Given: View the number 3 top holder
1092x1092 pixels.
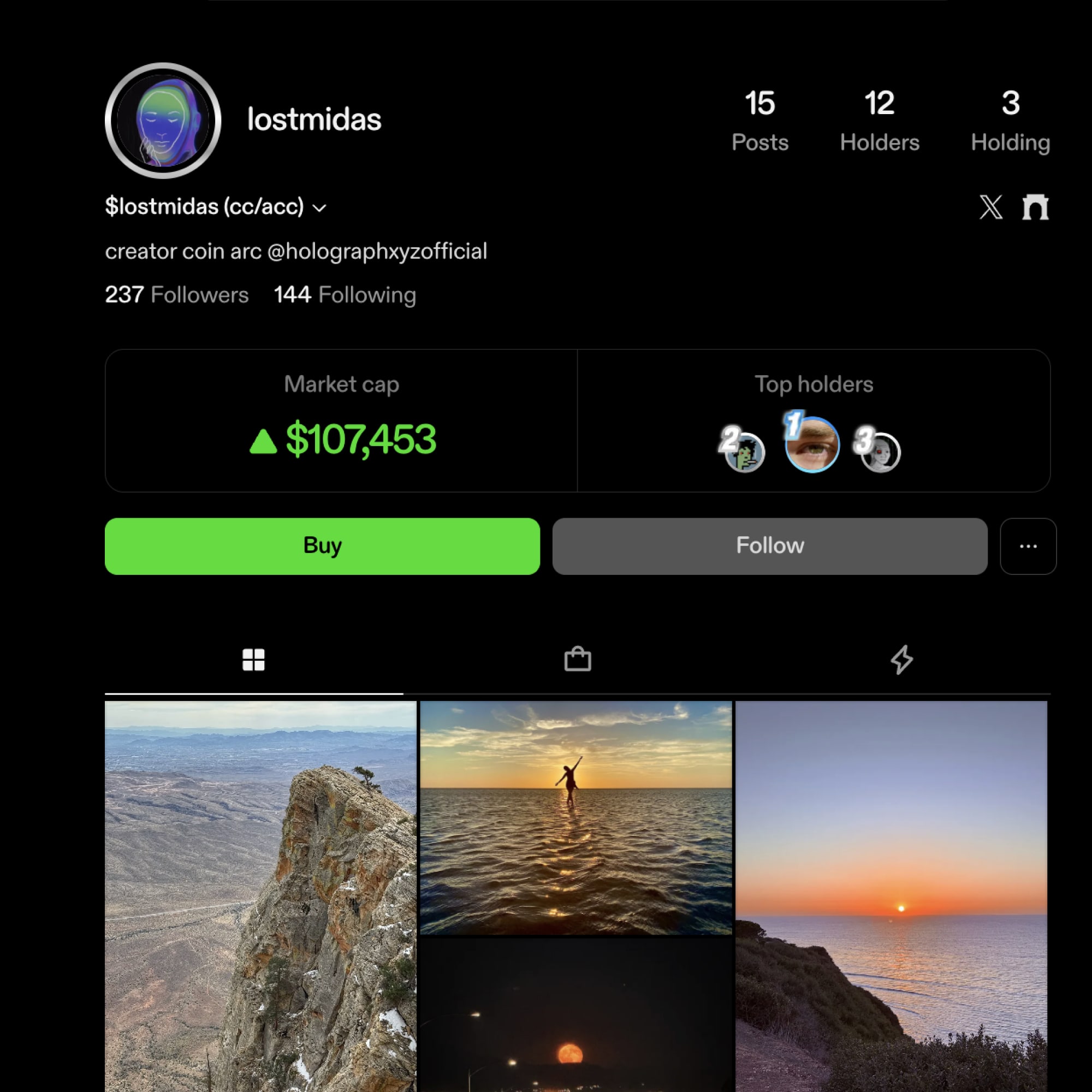Looking at the screenshot, I should 879,450.
